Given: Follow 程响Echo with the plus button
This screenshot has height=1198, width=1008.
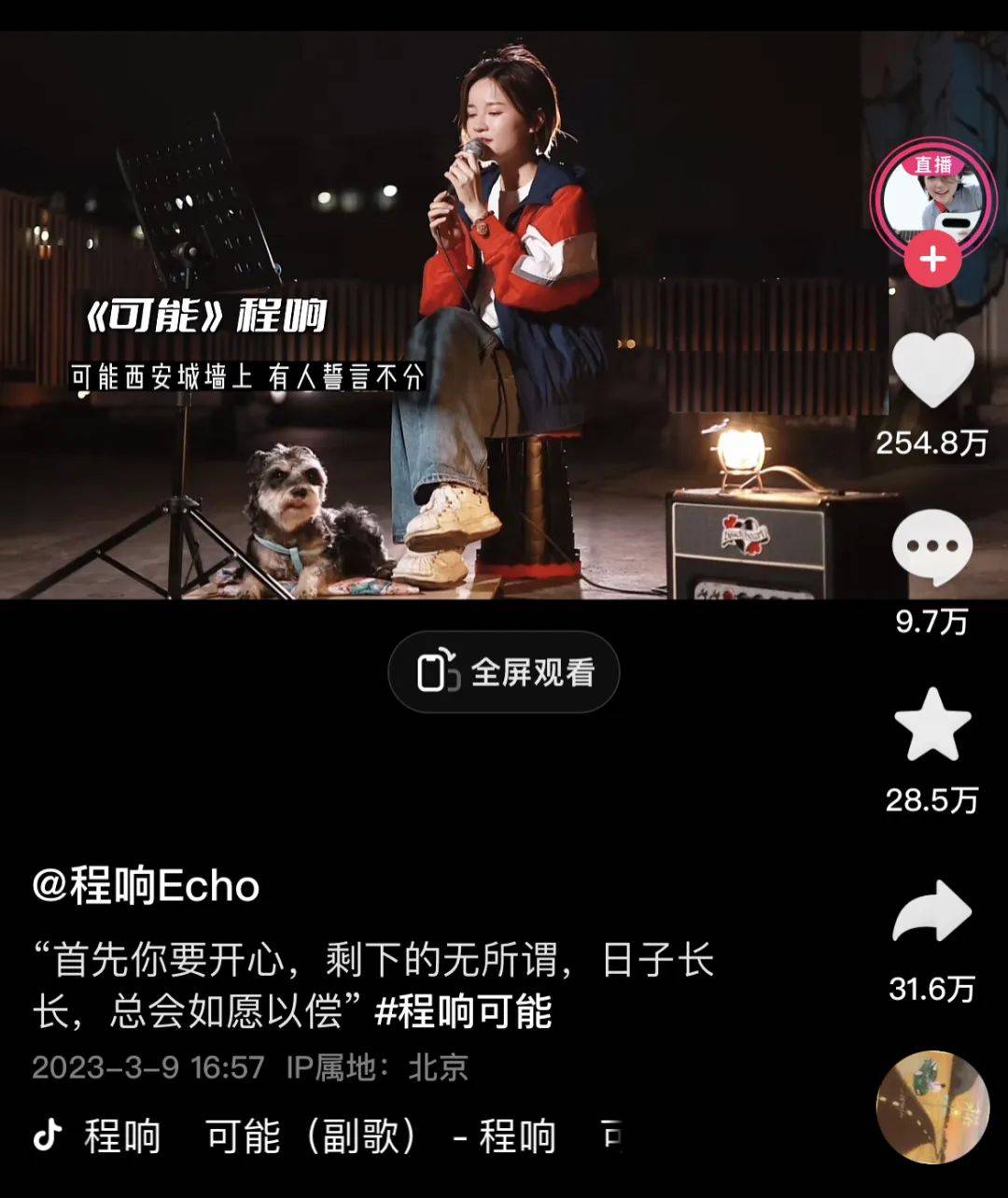Looking at the screenshot, I should coord(932,260).
